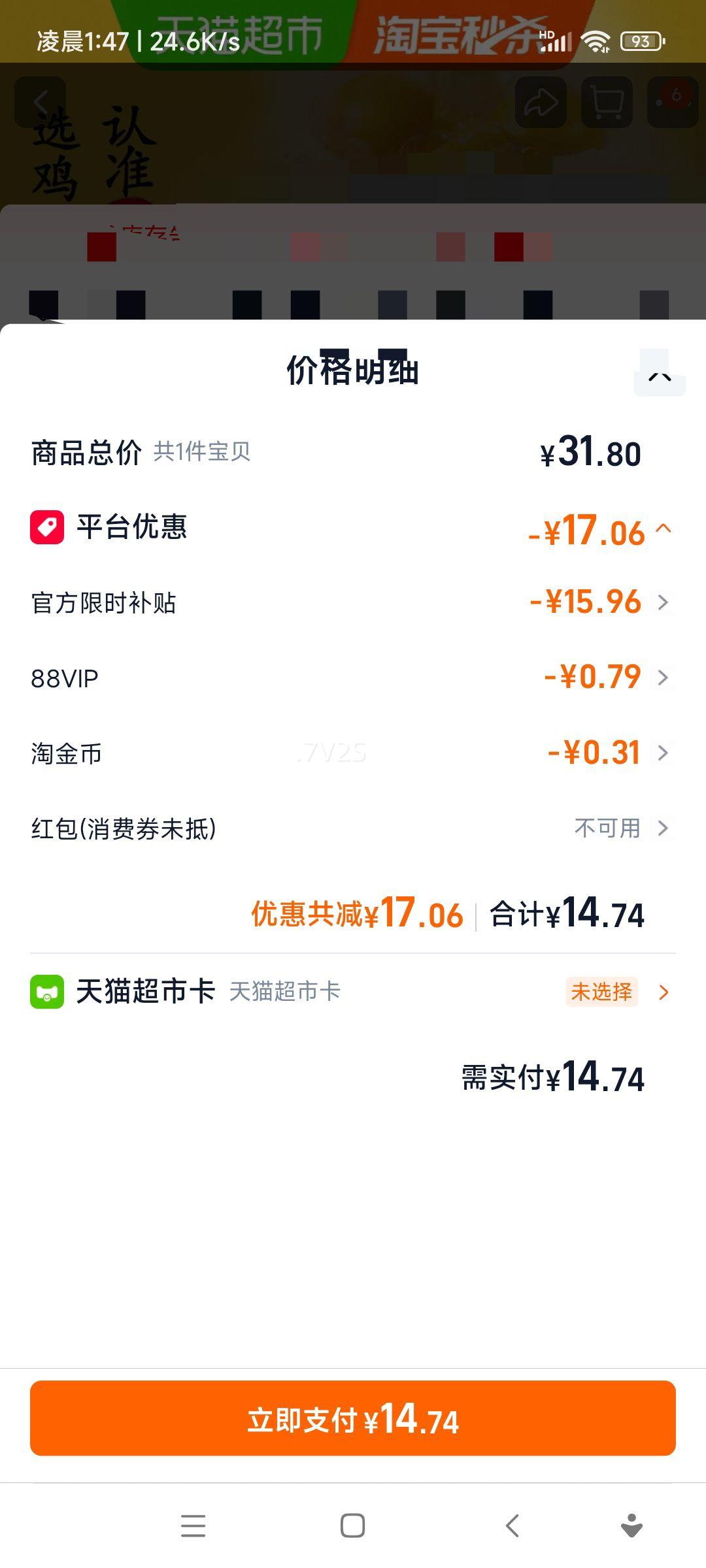Screen dimensions: 706x1568
Task: Click the 商品总价 total price row
Action: coord(353,452)
